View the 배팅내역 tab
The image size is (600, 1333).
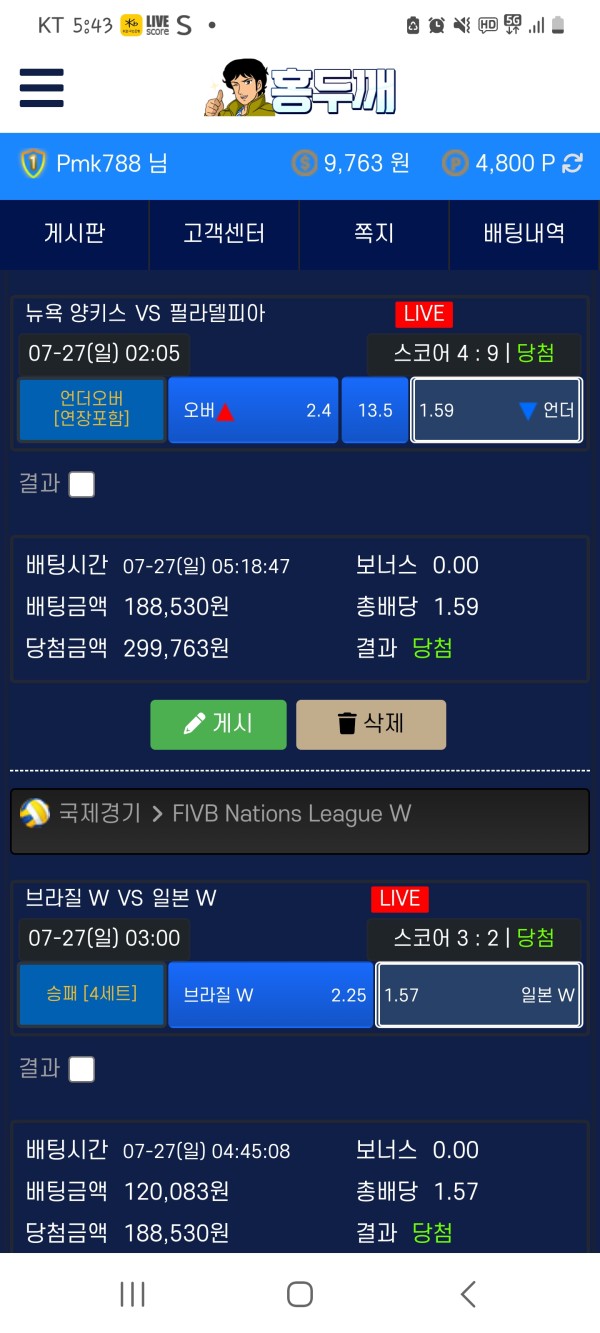click(525, 234)
